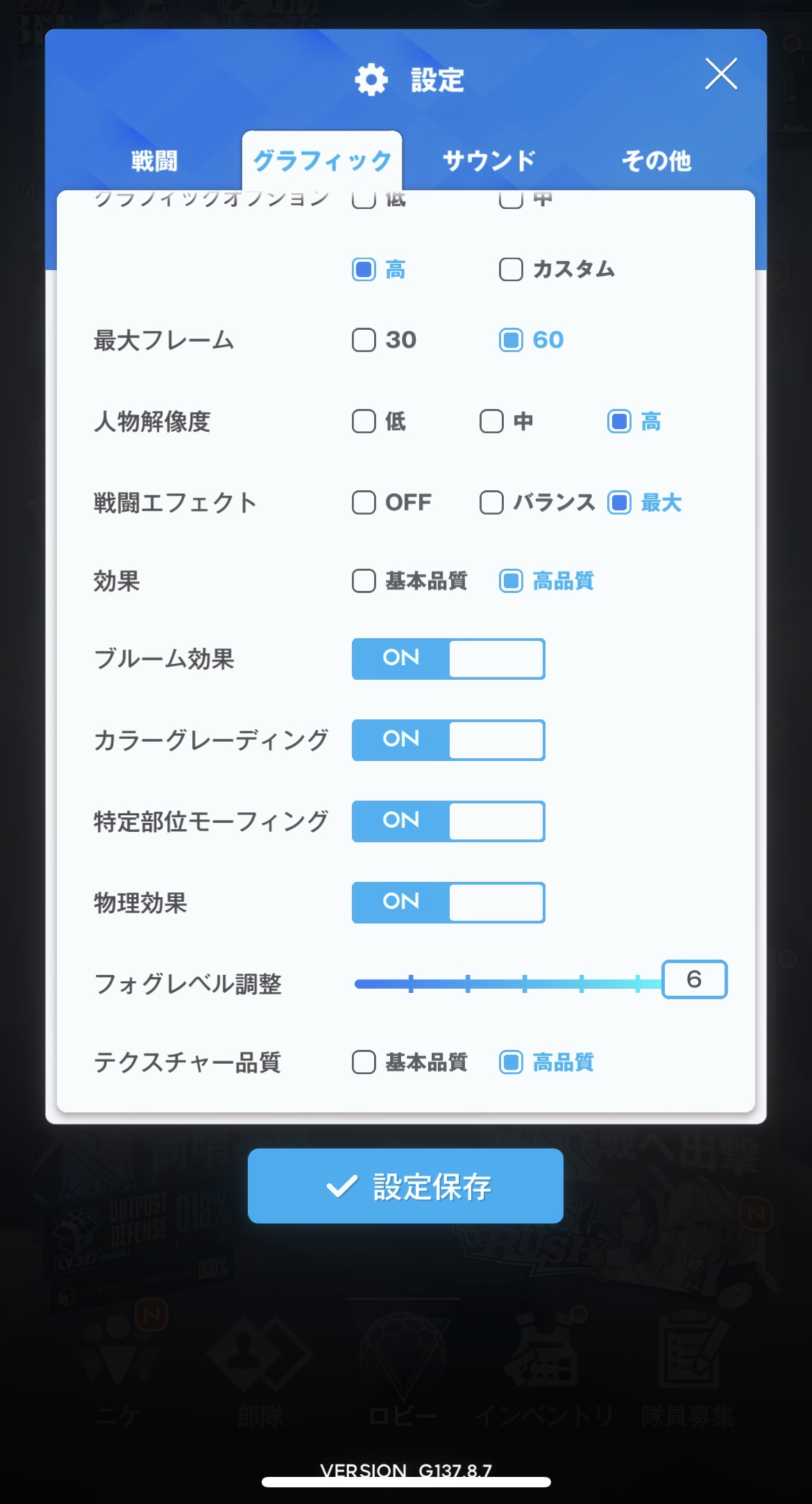Switch to the サウンド tab
This screenshot has height=1504, width=812.
[489, 160]
